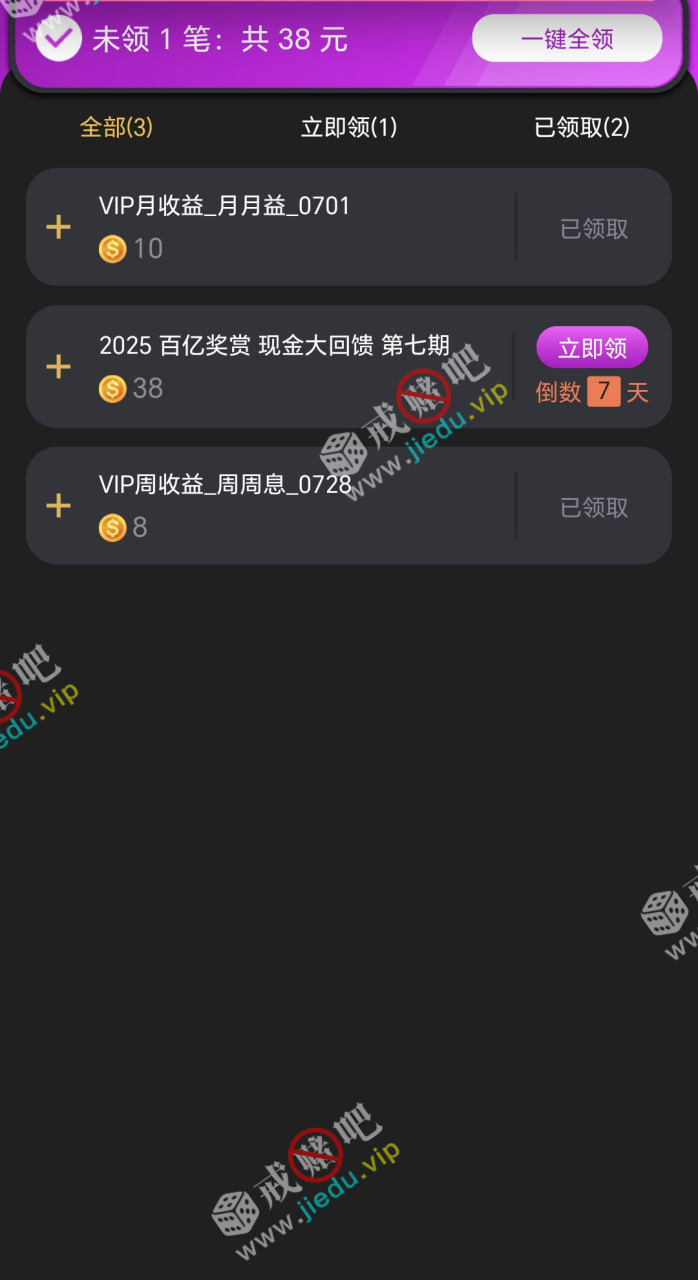Open the 已领取(2) tab
Screen dimensions: 698x1280
tap(582, 127)
